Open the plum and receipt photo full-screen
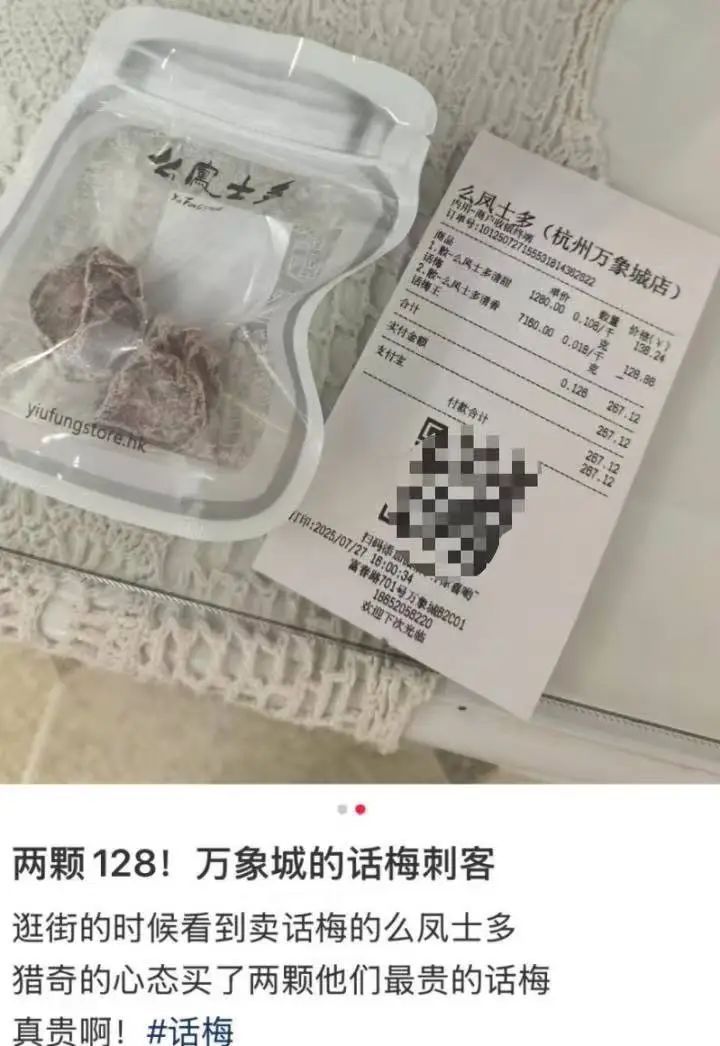 point(360,390)
